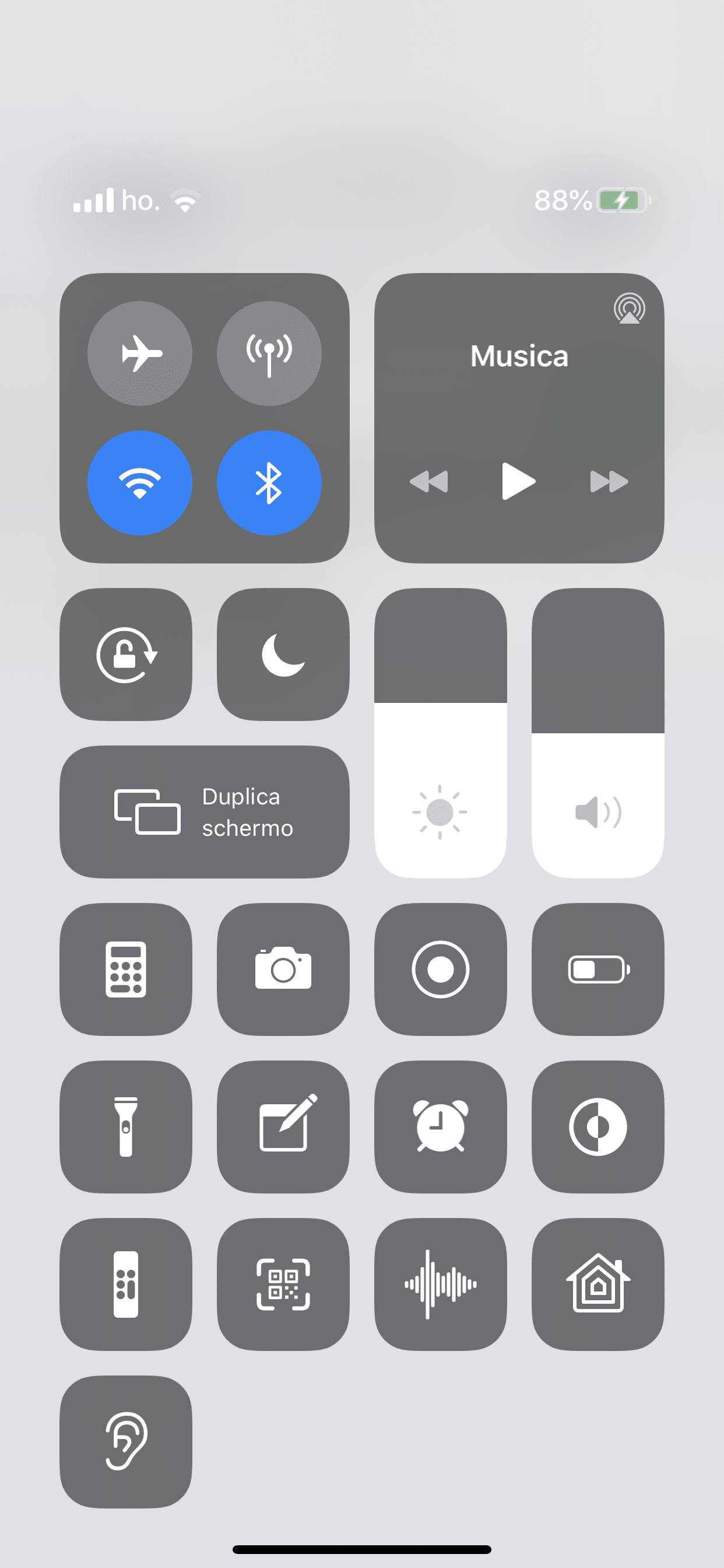724x1568 pixels.
Task: Play music in the Musica tile
Action: 518,481
